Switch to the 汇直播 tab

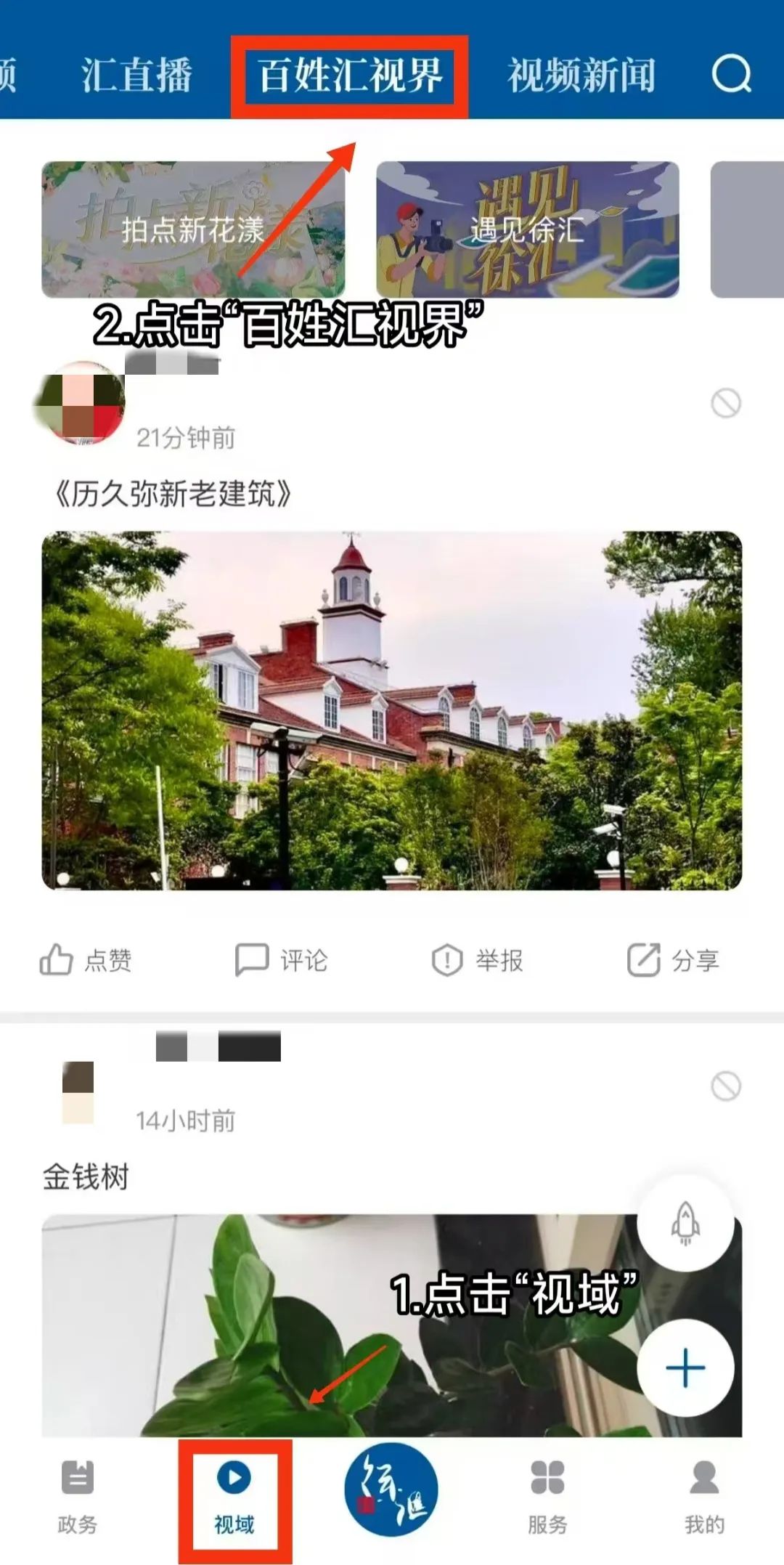(136, 75)
